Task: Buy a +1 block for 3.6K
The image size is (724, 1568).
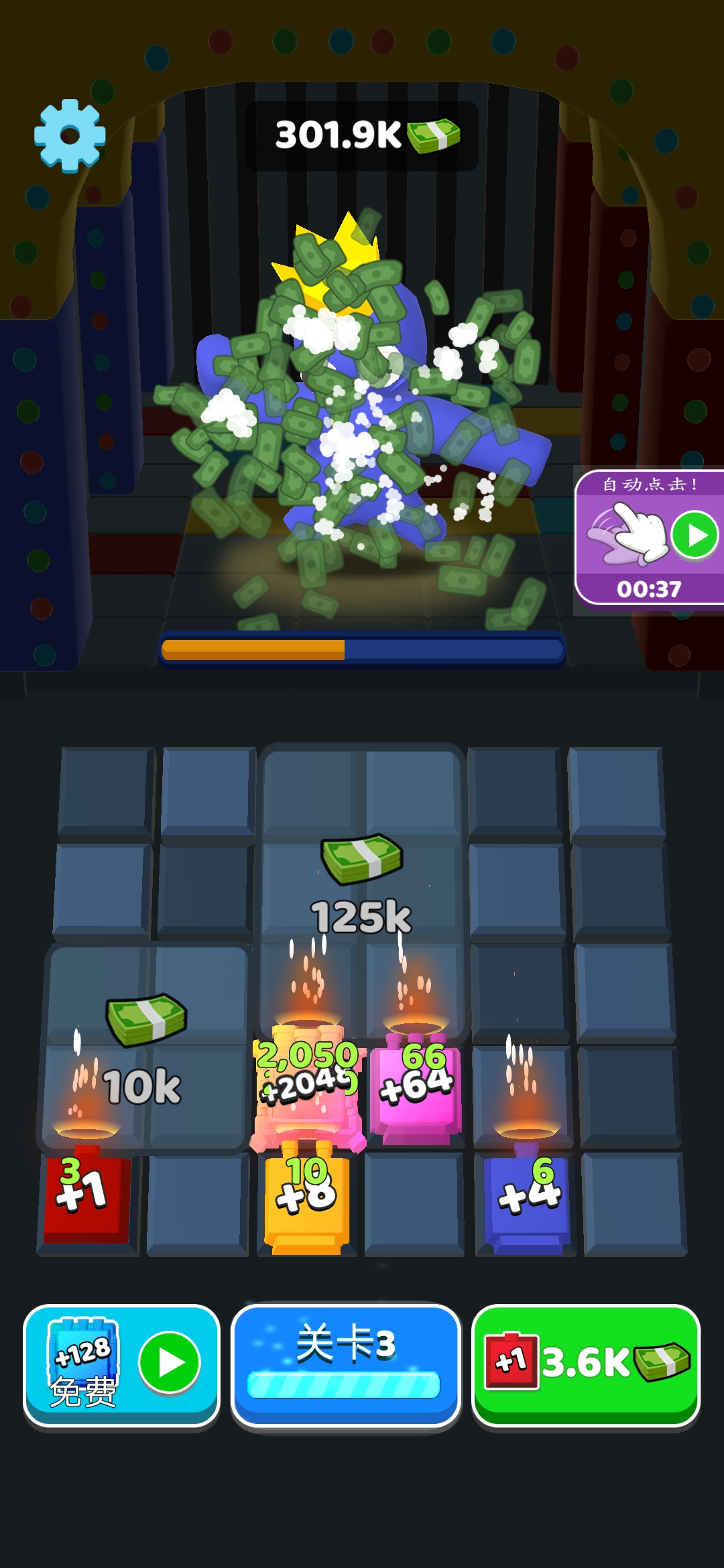Action: click(586, 1364)
